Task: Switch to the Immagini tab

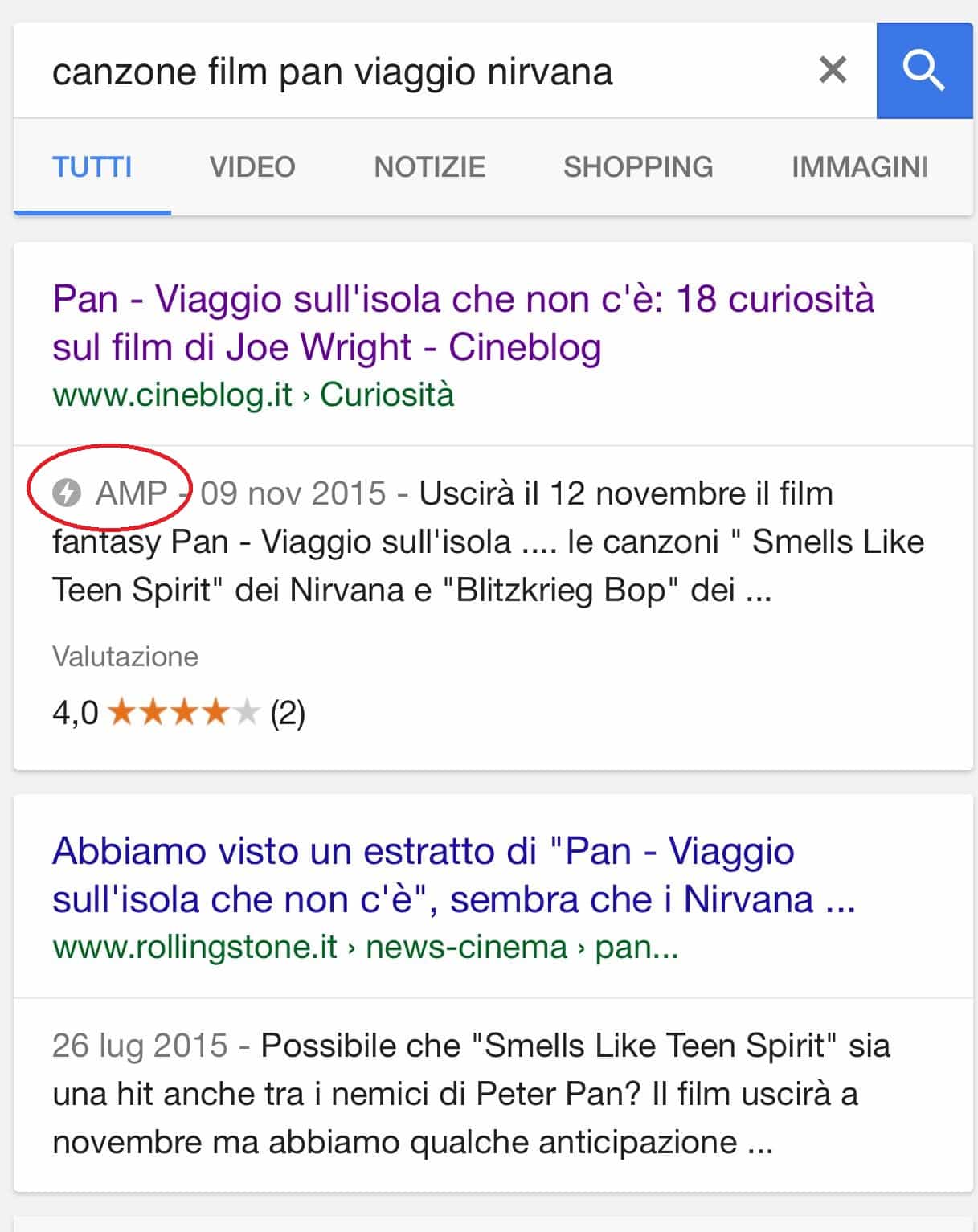Action: (859, 167)
